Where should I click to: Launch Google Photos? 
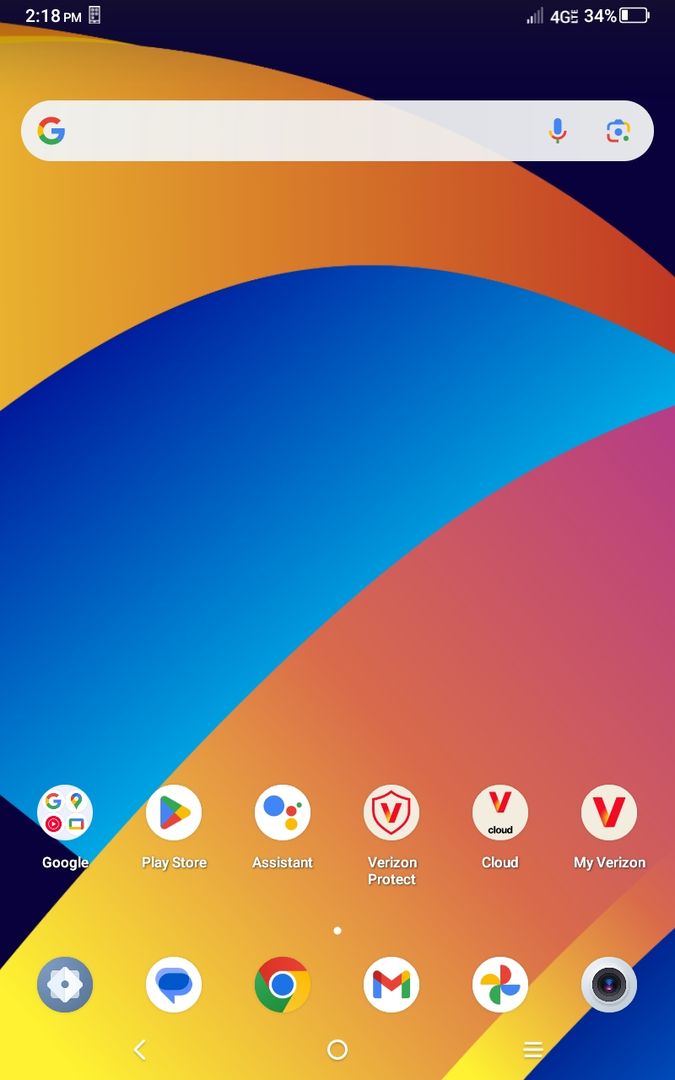[x=500, y=985]
